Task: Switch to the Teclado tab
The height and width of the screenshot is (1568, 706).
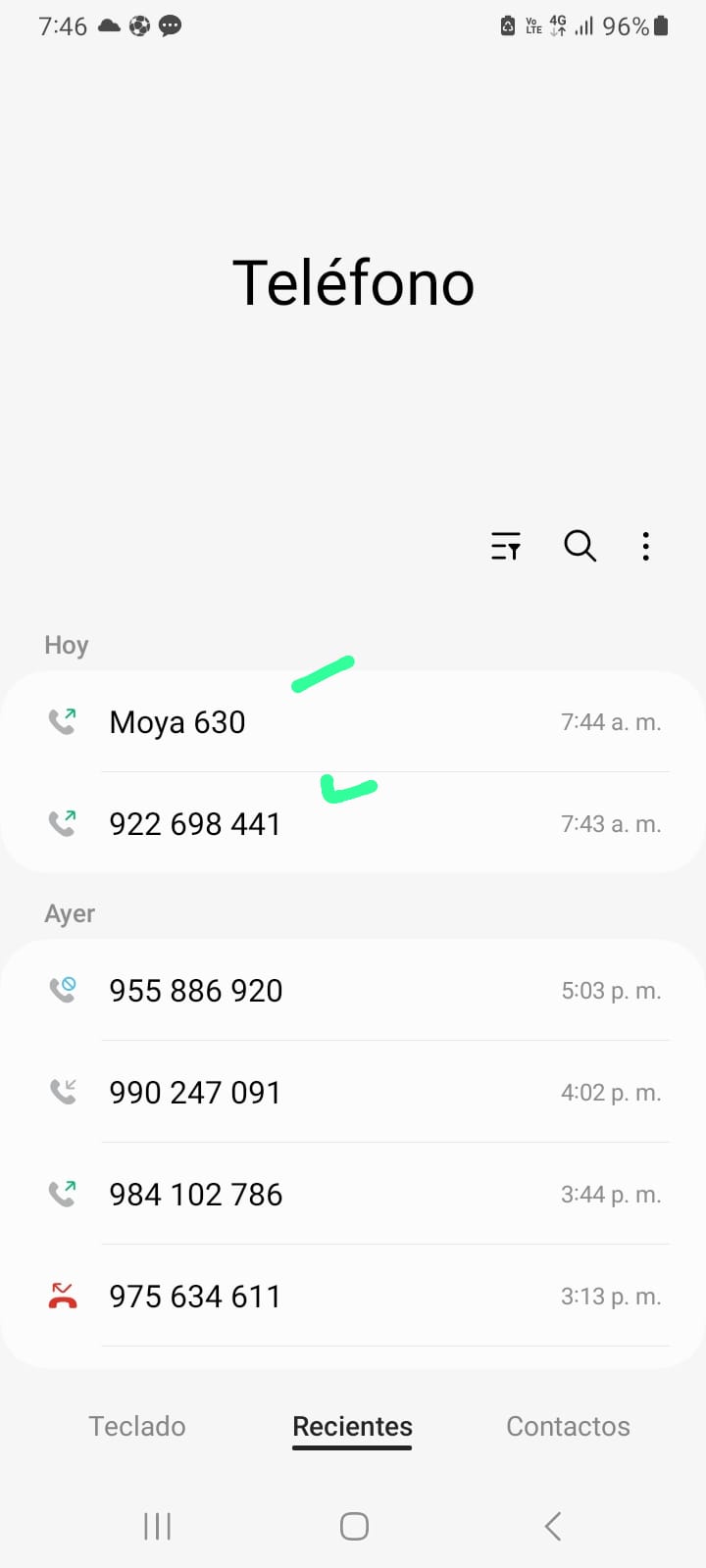Action: [137, 1427]
